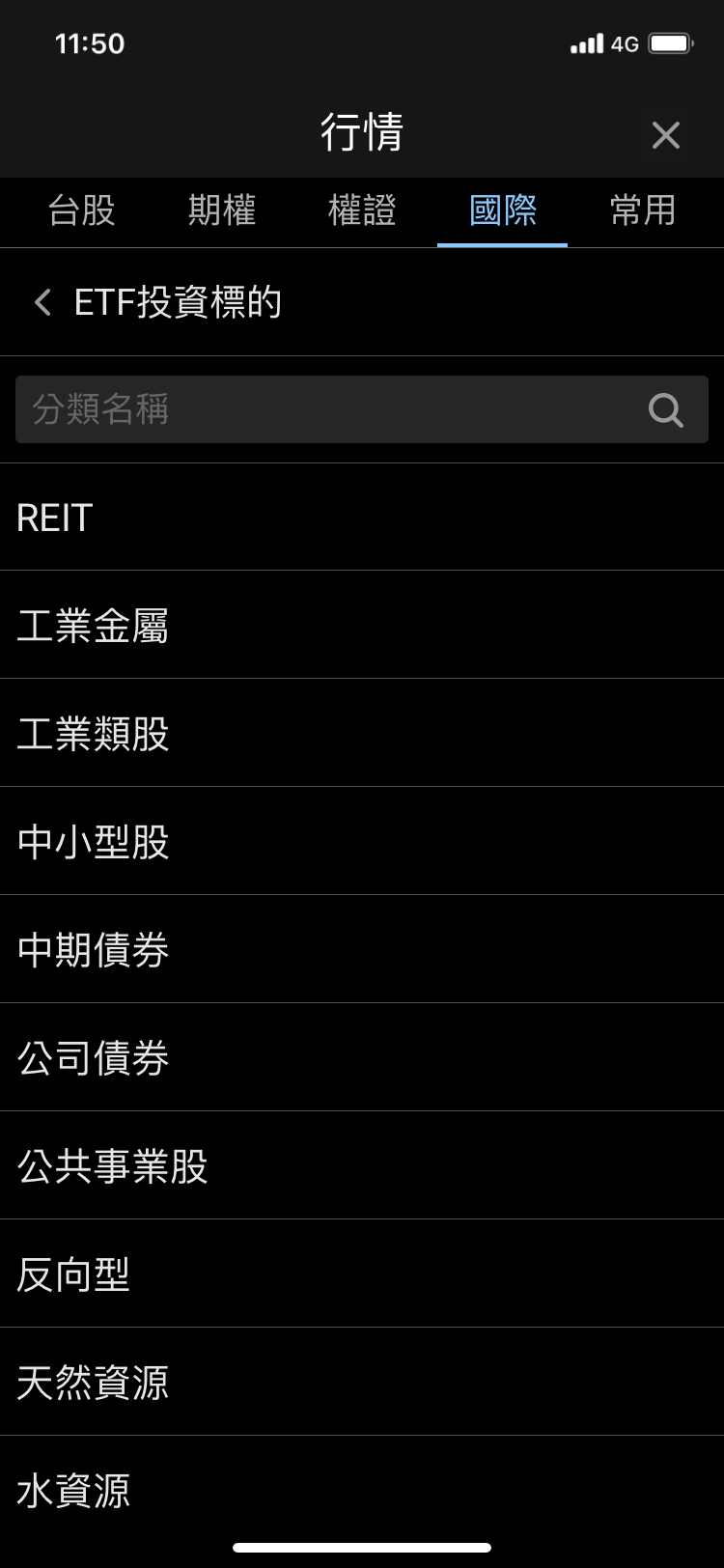Switch to the 常用 tab
The image size is (724, 1568).
(x=643, y=210)
